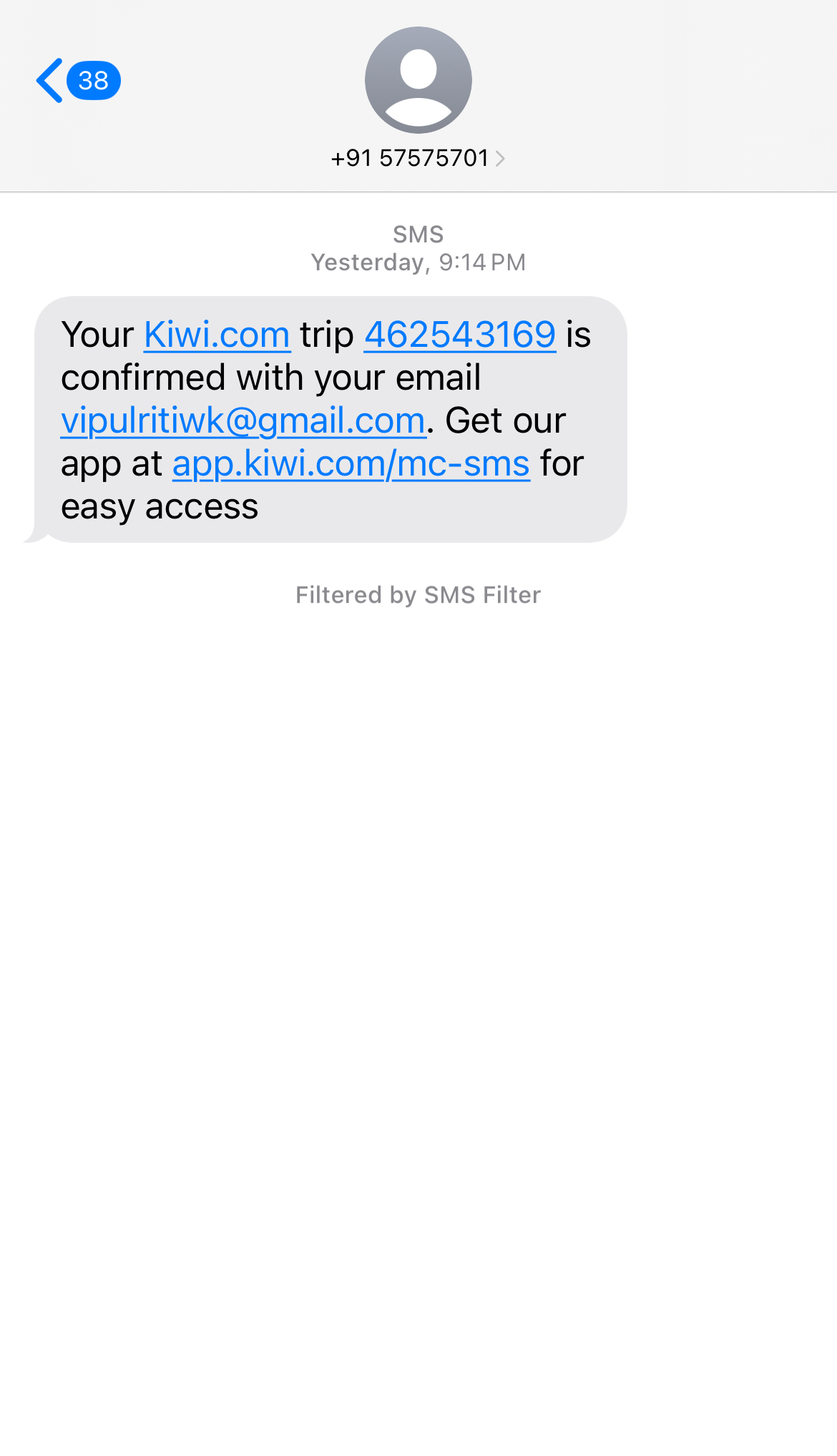
Task: Go back to the messages list
Action: [77, 80]
